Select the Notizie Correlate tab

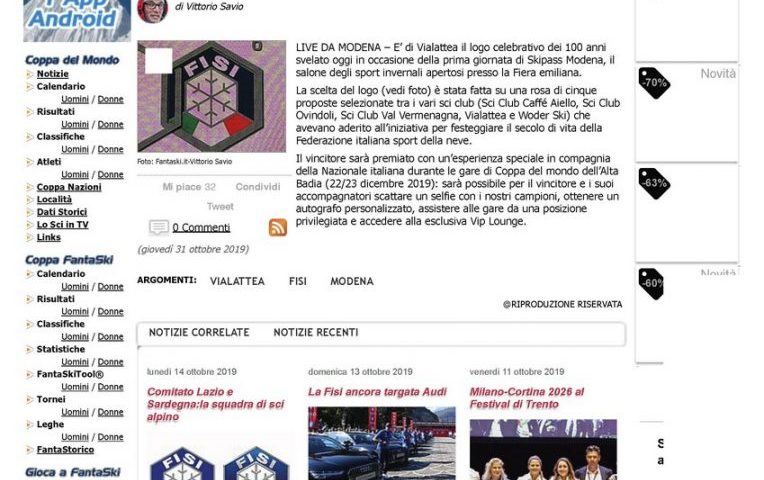pos(199,333)
